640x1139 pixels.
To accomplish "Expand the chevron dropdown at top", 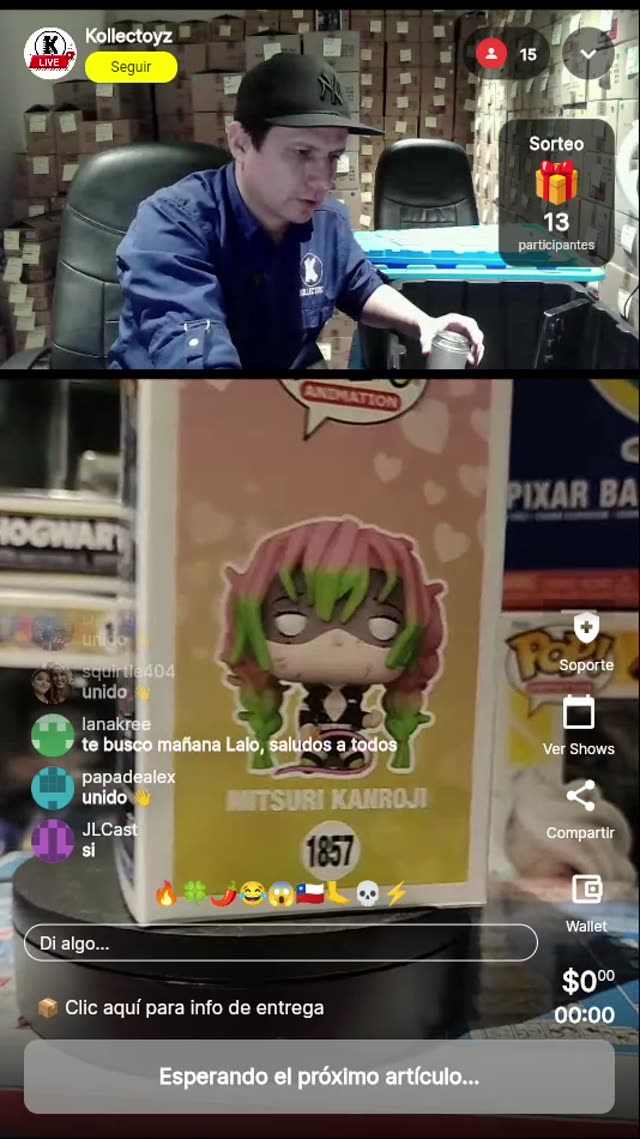I will click(588, 54).
